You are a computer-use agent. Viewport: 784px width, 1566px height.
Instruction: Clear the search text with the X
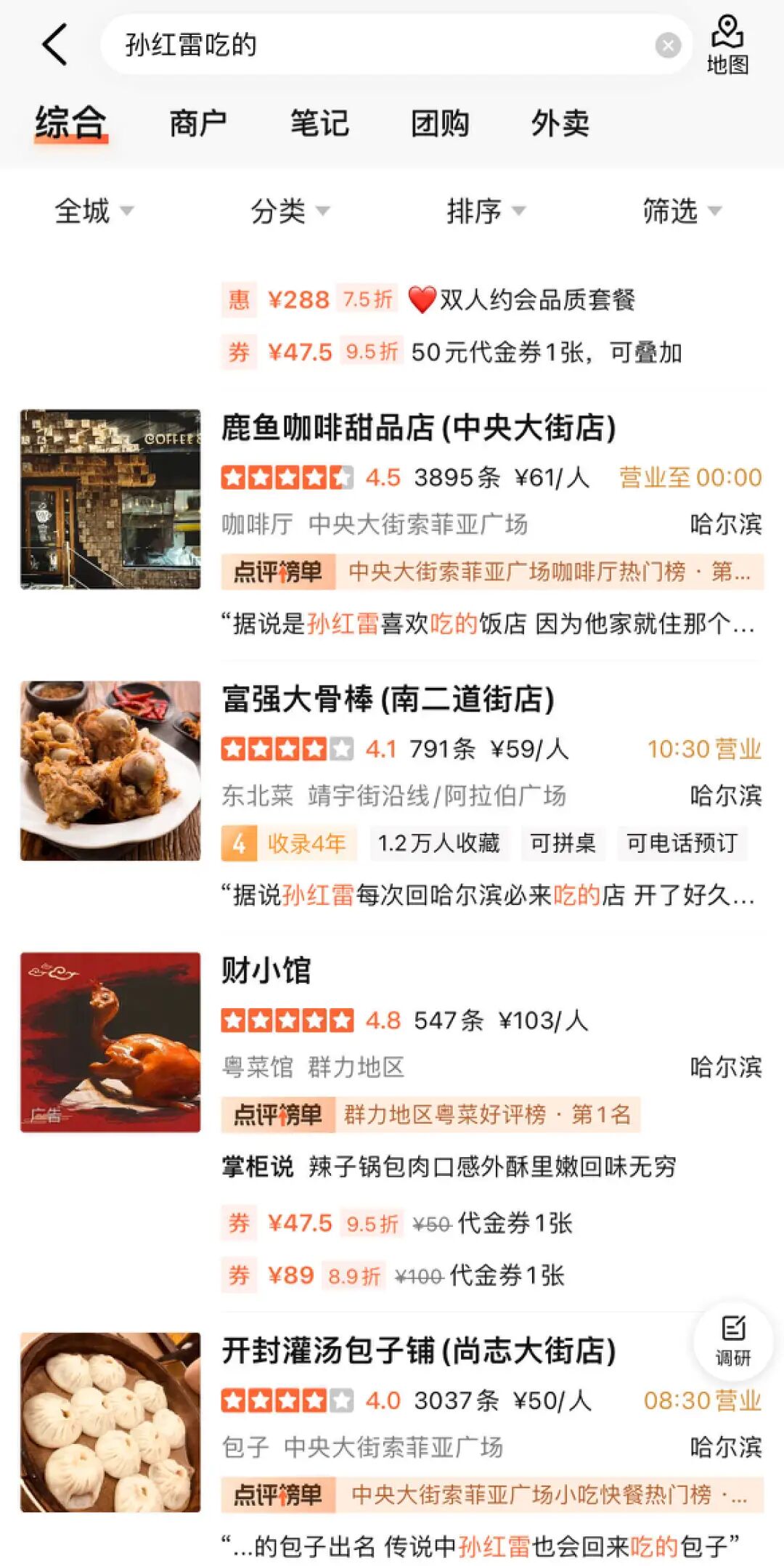click(x=668, y=46)
